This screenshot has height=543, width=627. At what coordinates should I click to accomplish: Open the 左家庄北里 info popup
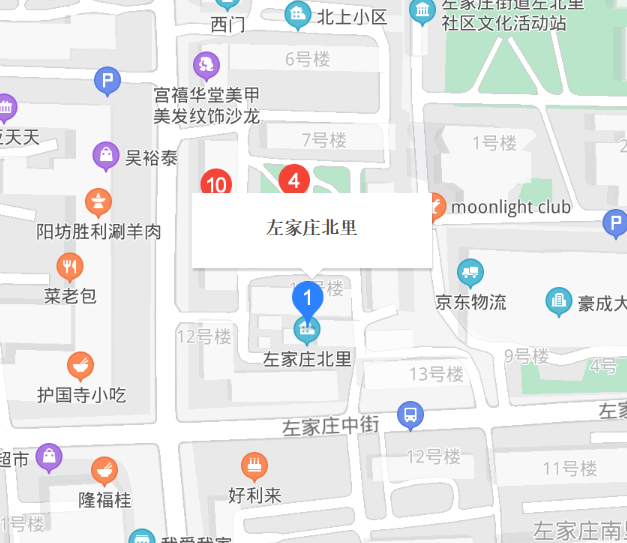(311, 230)
